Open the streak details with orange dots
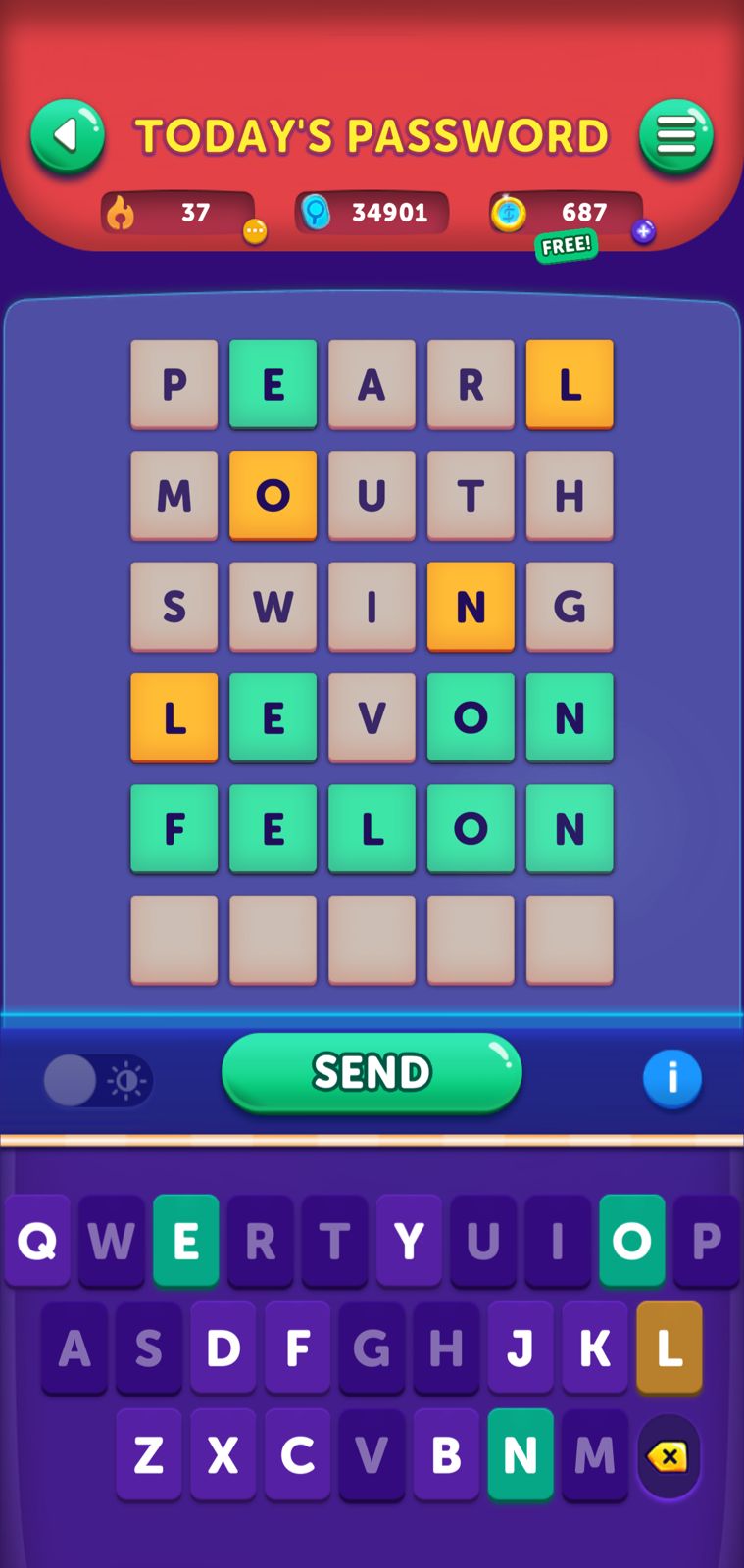The image size is (744, 1568). click(x=254, y=232)
